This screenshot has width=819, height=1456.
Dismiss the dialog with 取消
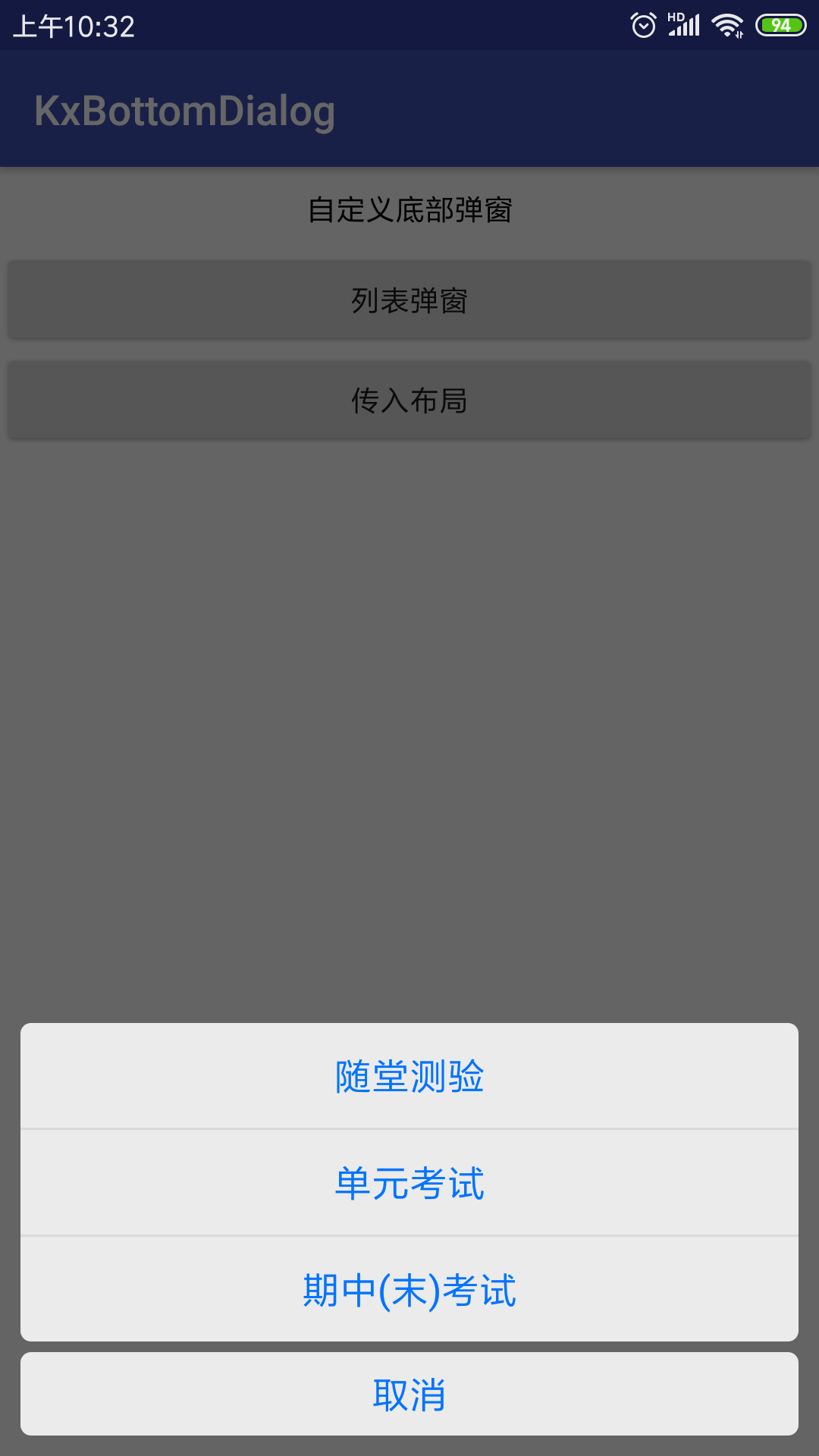(x=409, y=1395)
